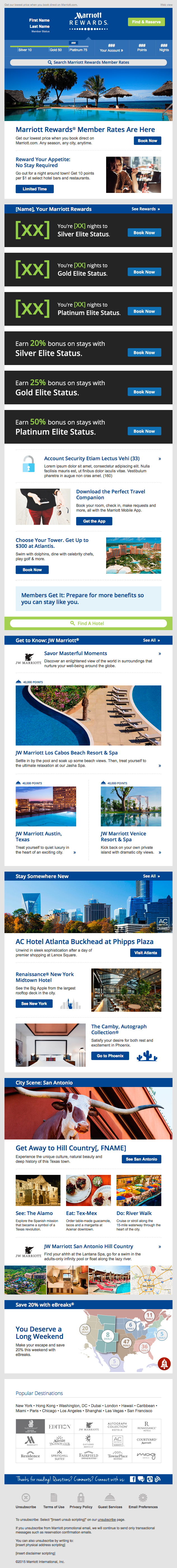Tap Book Now under Member Rates Are Here
Screen dimensions: 177x1568
pos(147,141)
